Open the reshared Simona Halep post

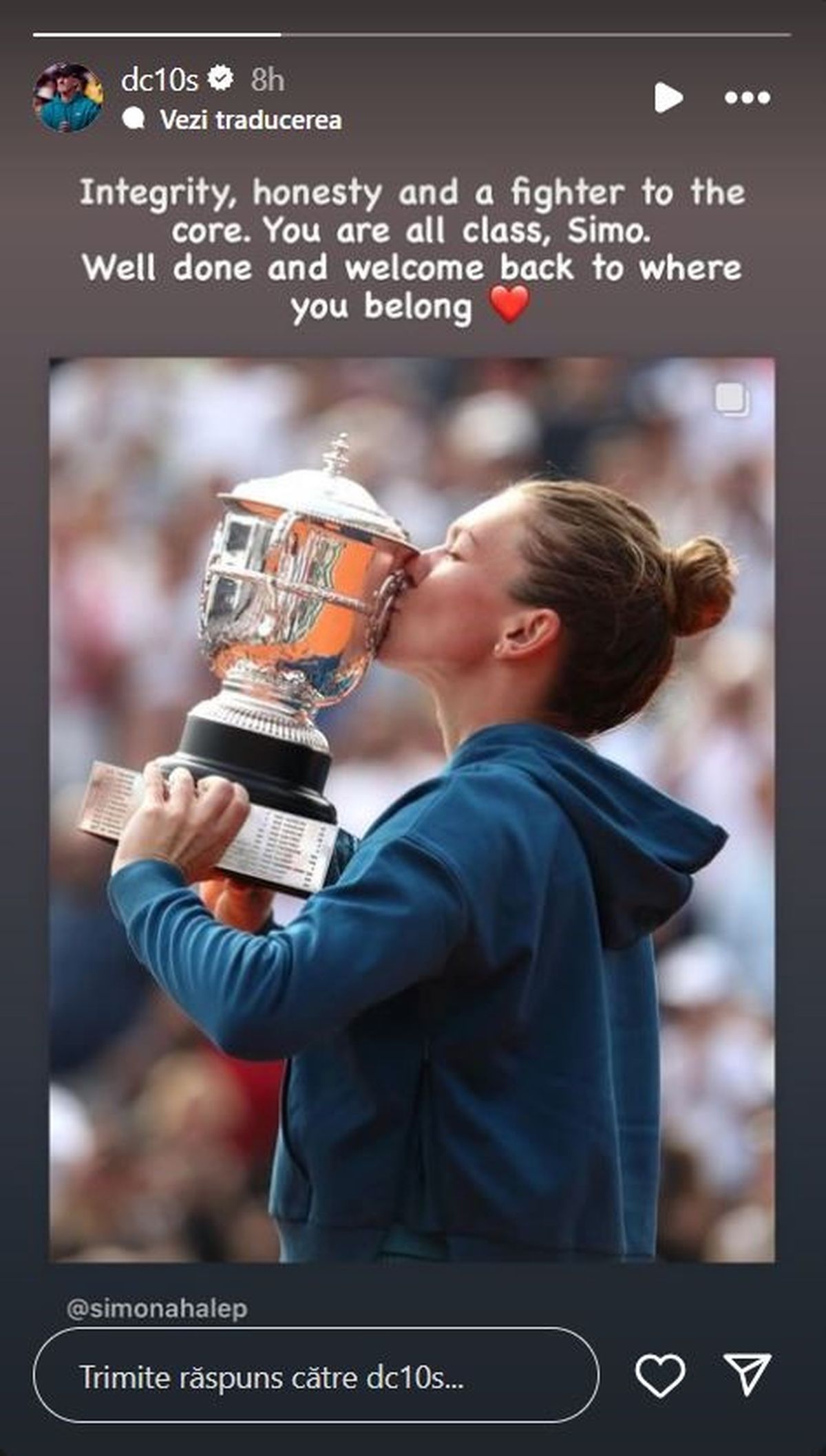coord(412,810)
